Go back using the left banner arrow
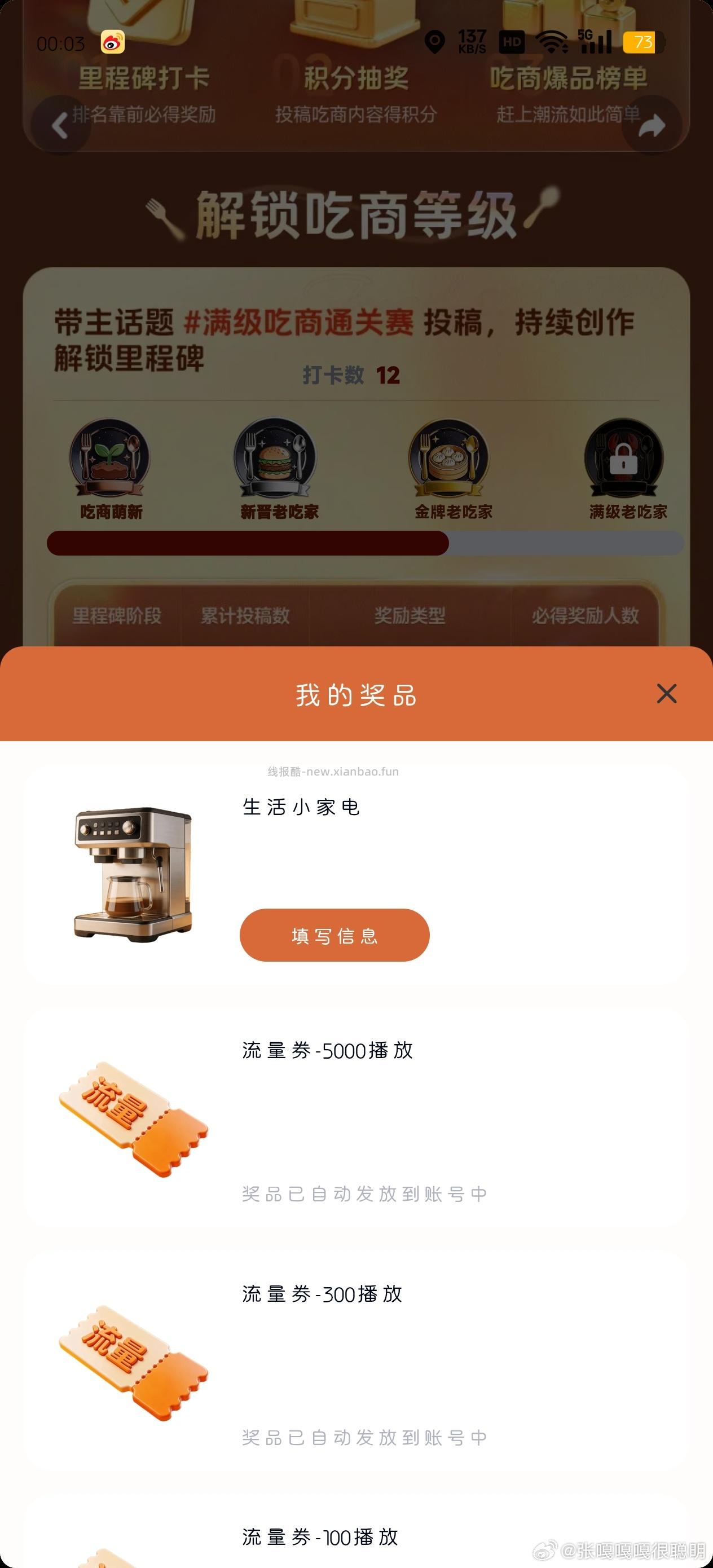This screenshot has height=1568, width=713. (x=58, y=124)
